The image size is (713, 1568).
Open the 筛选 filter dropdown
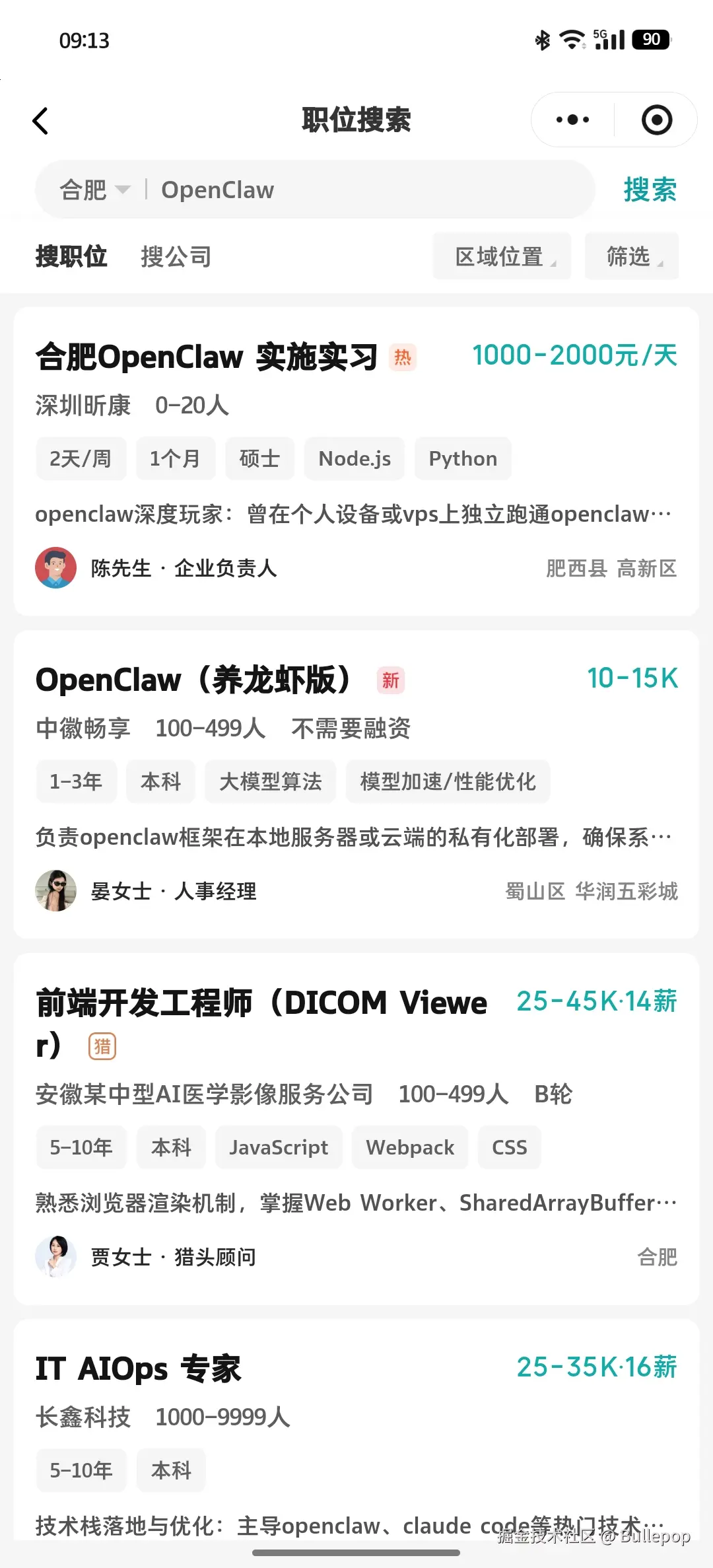[x=630, y=257]
